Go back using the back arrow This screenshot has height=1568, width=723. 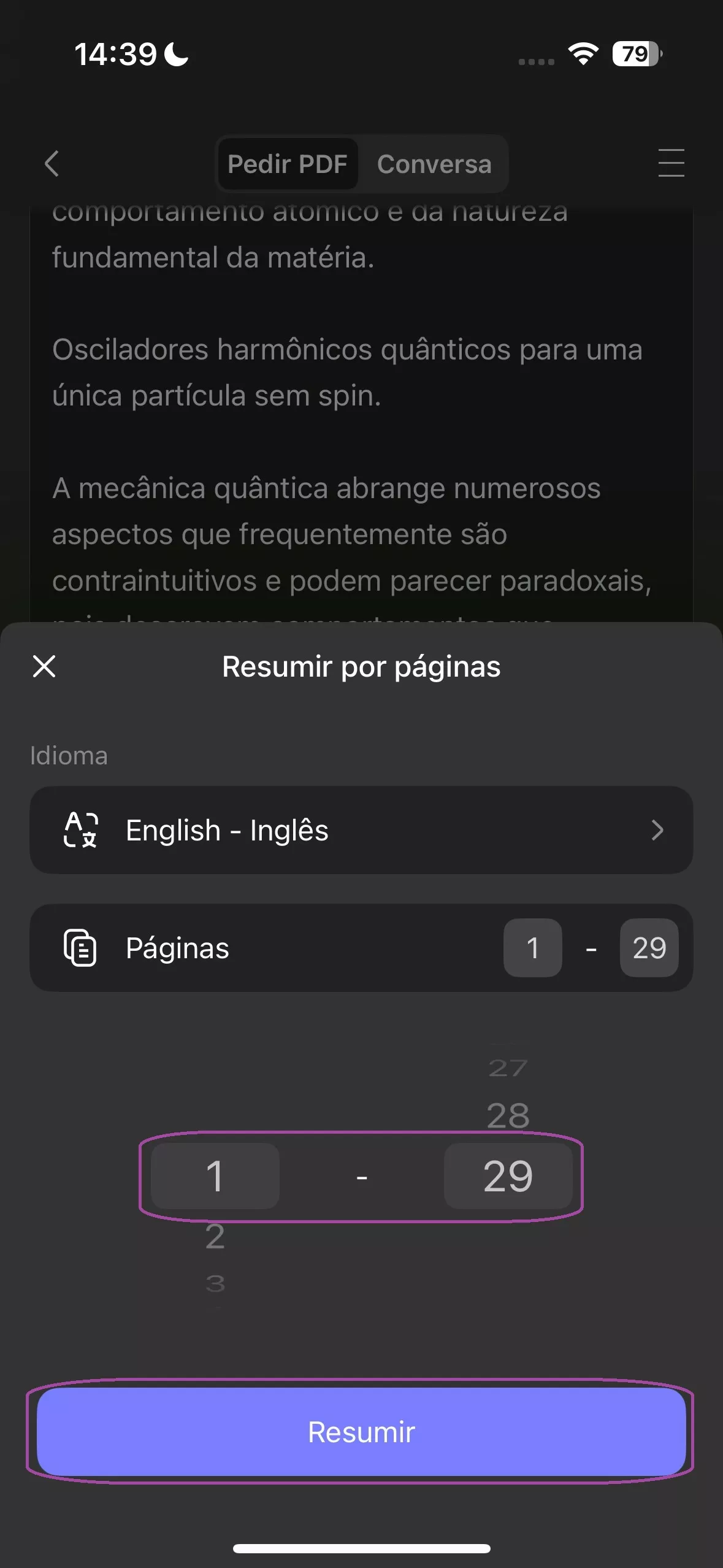pos(52,164)
